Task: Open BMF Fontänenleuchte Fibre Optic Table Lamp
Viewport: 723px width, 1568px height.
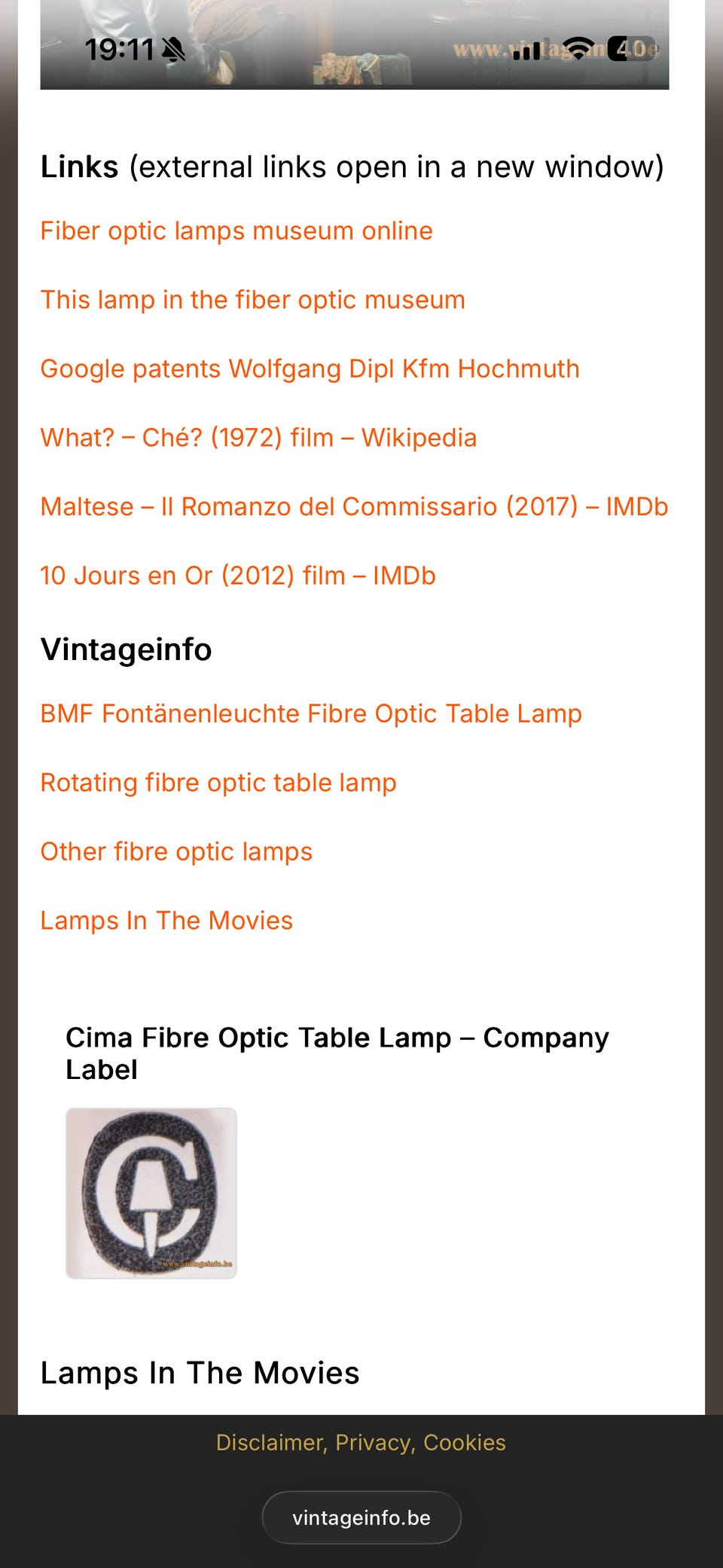Action: coord(311,714)
